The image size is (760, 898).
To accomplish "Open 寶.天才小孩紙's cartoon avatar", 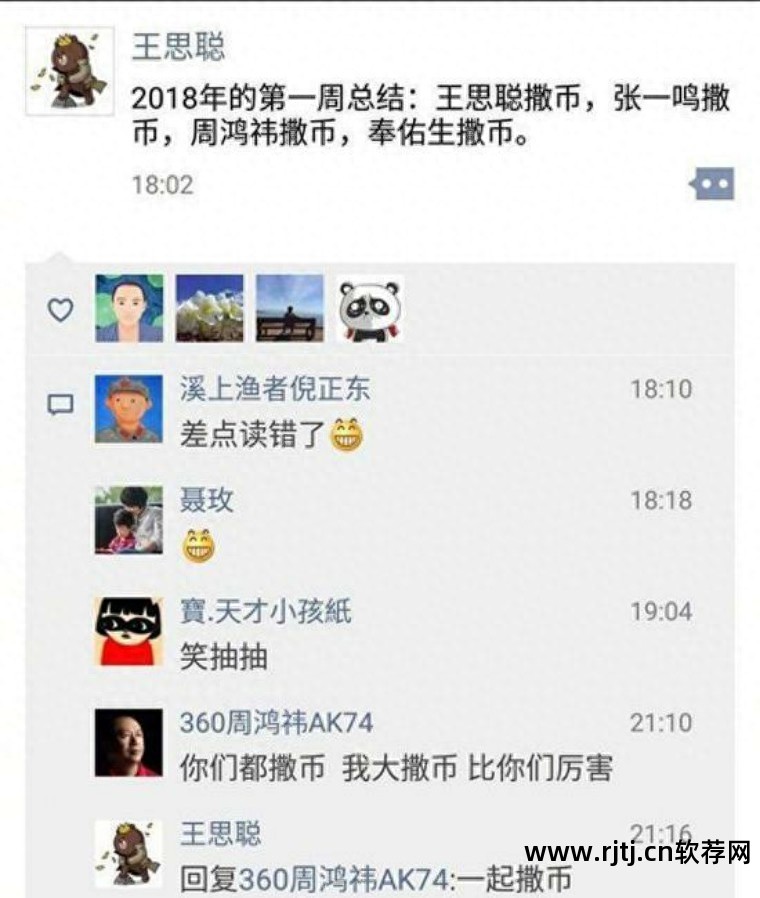I will (129, 631).
